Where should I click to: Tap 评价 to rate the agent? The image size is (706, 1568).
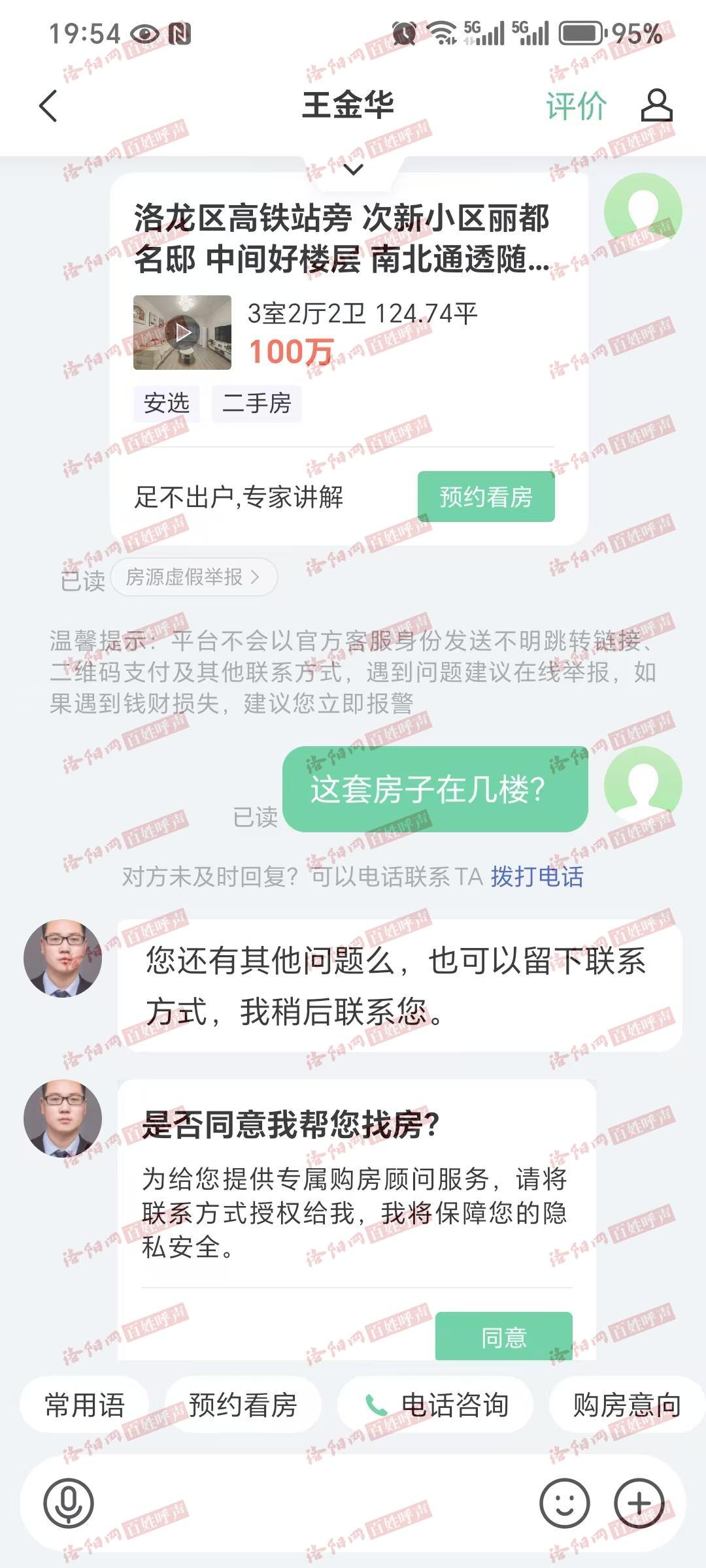(x=576, y=106)
